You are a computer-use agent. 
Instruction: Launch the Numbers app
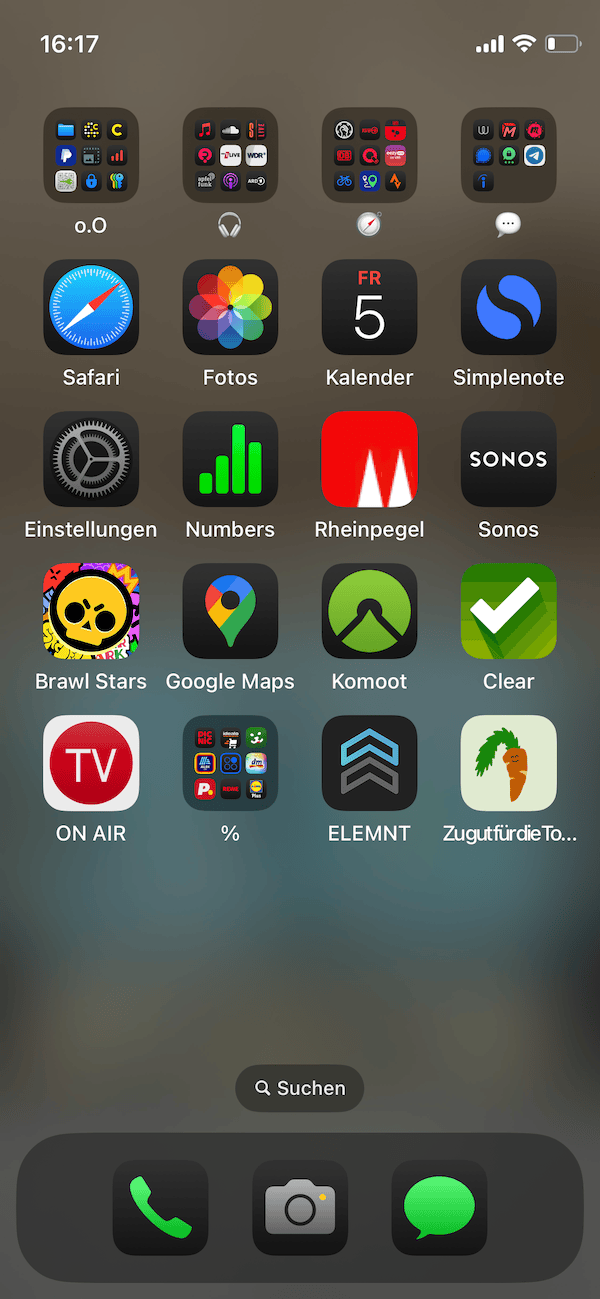pos(230,459)
